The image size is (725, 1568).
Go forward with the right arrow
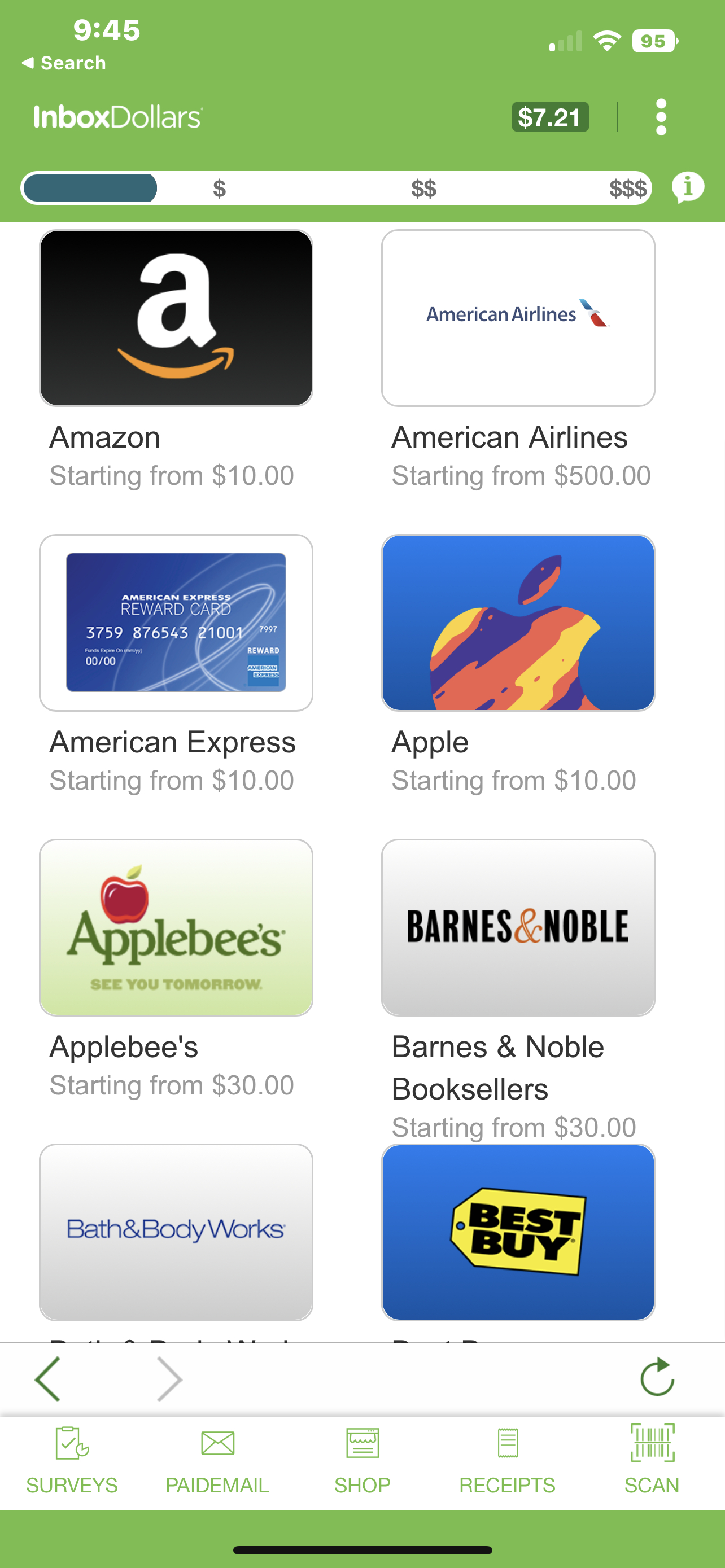click(169, 1379)
